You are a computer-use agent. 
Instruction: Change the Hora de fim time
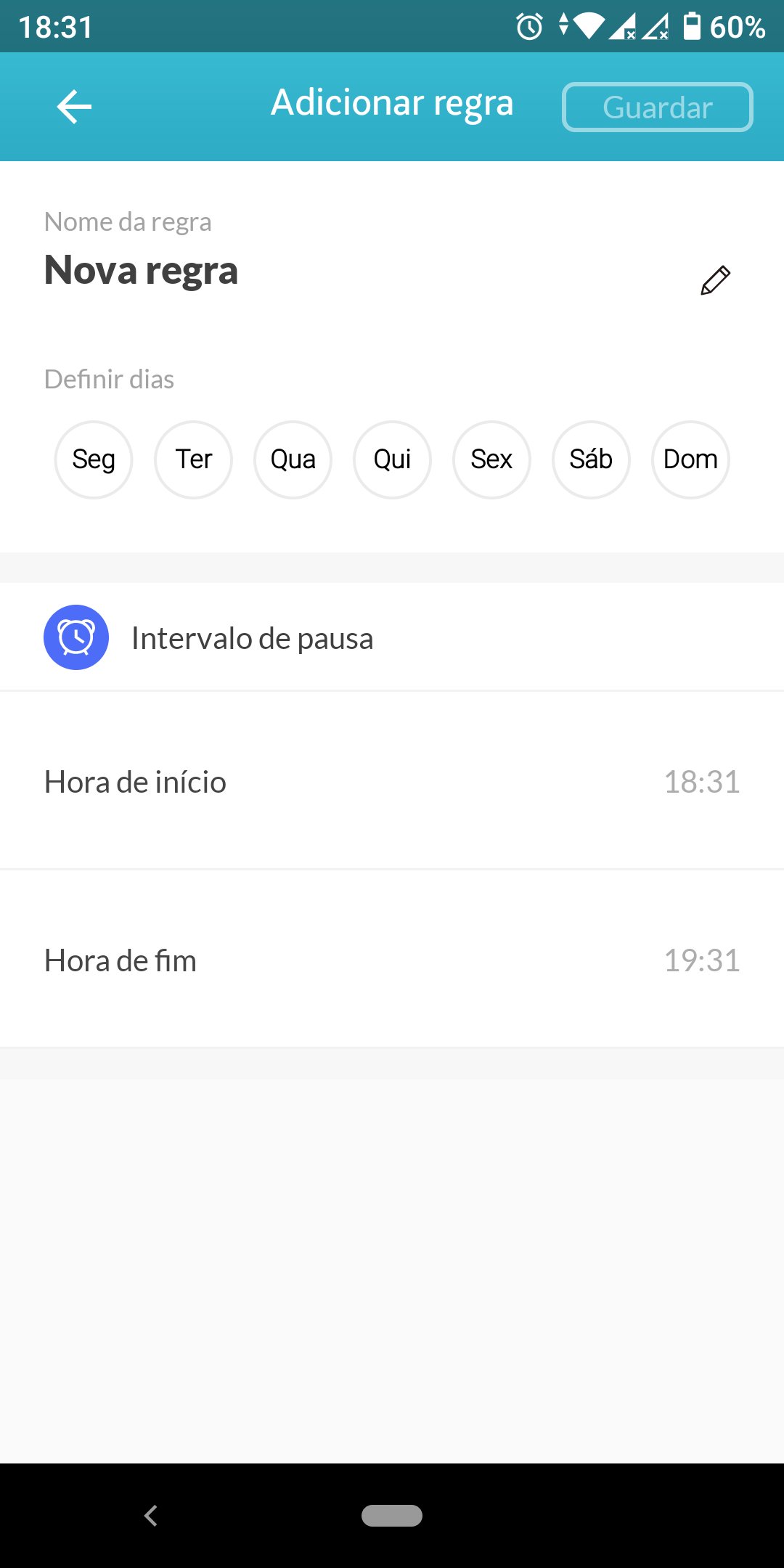coord(392,960)
